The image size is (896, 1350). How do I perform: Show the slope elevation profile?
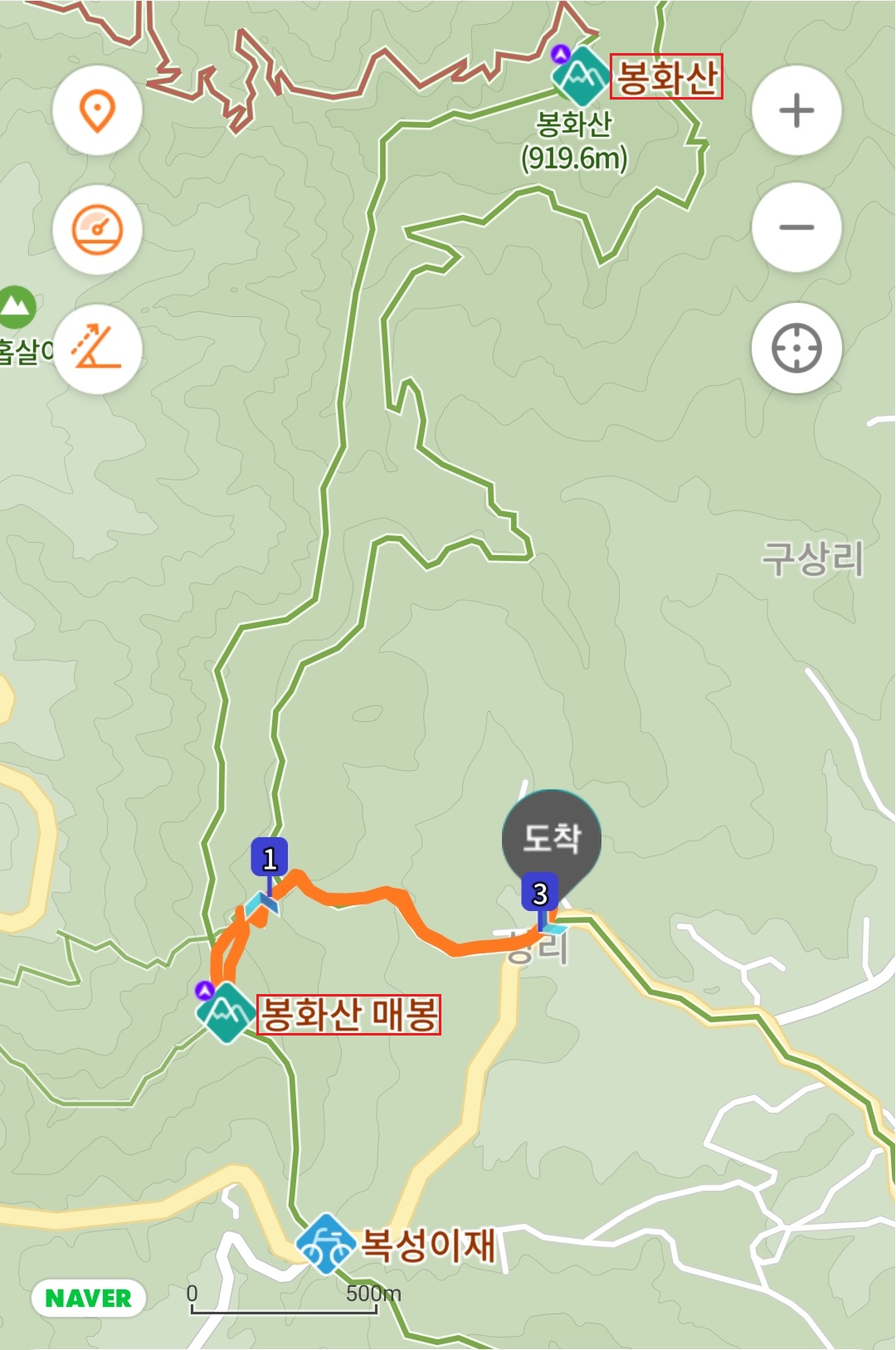tap(97, 348)
